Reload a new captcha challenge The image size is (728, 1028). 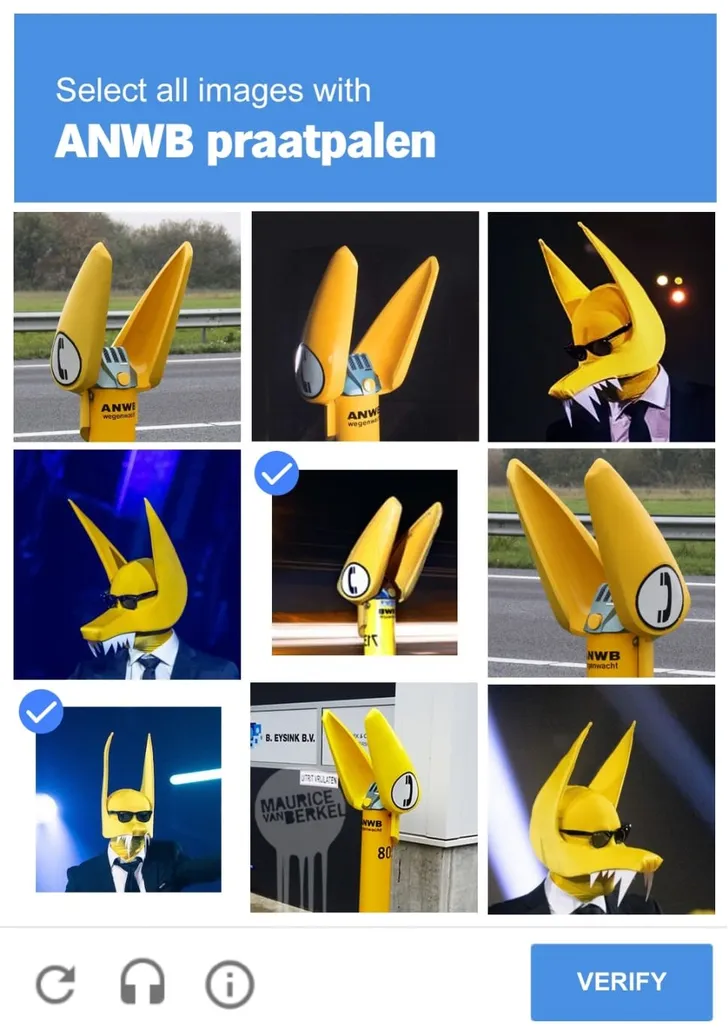55,985
